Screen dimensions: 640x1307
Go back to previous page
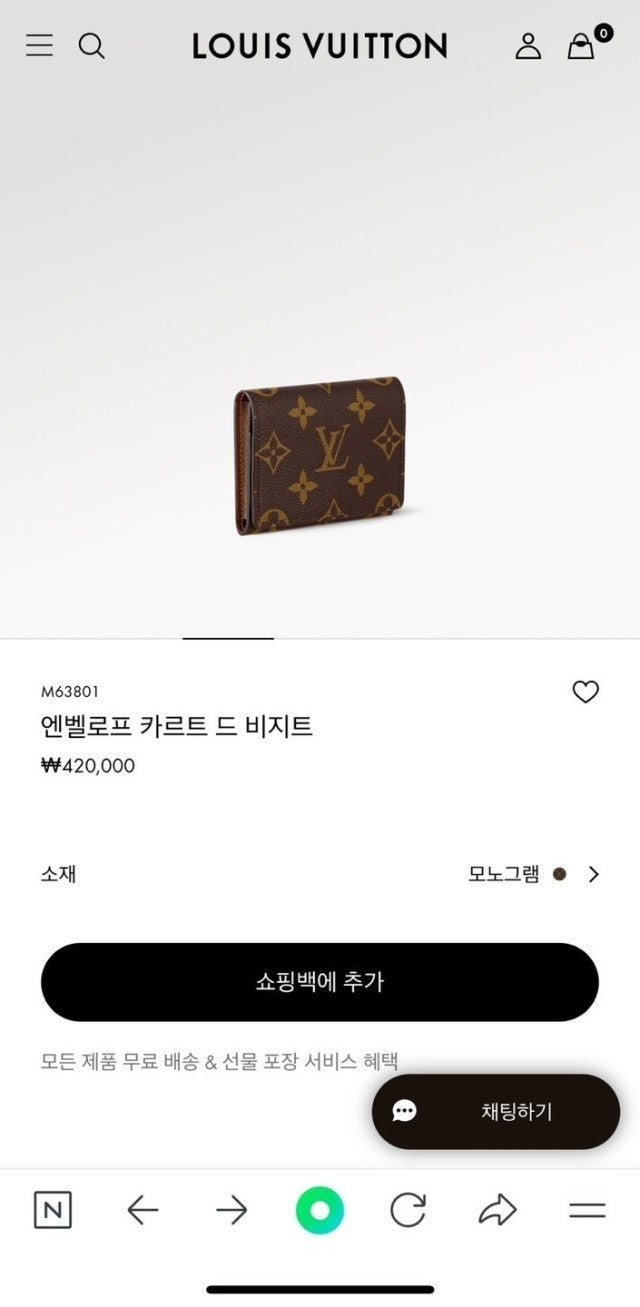pos(143,1211)
